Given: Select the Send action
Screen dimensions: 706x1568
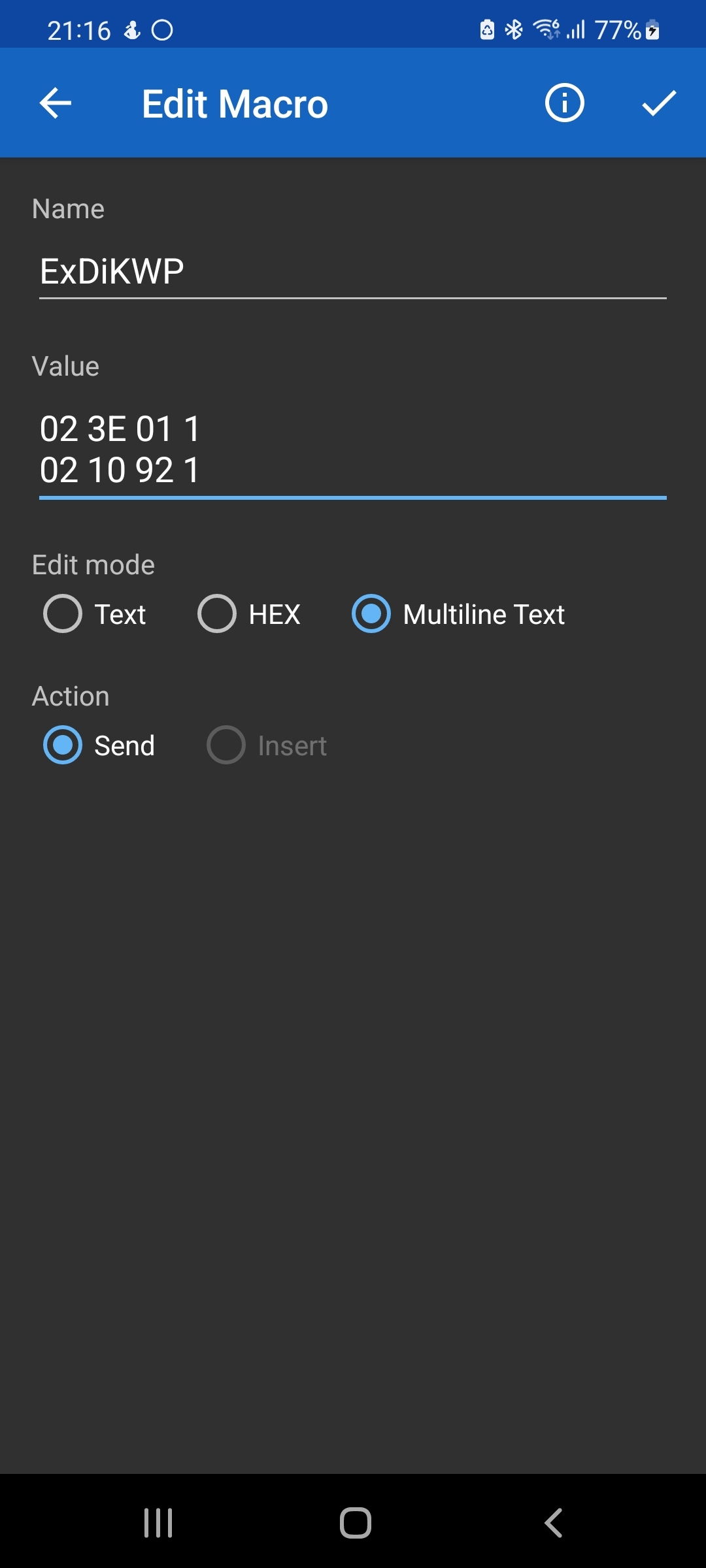Looking at the screenshot, I should click(63, 745).
